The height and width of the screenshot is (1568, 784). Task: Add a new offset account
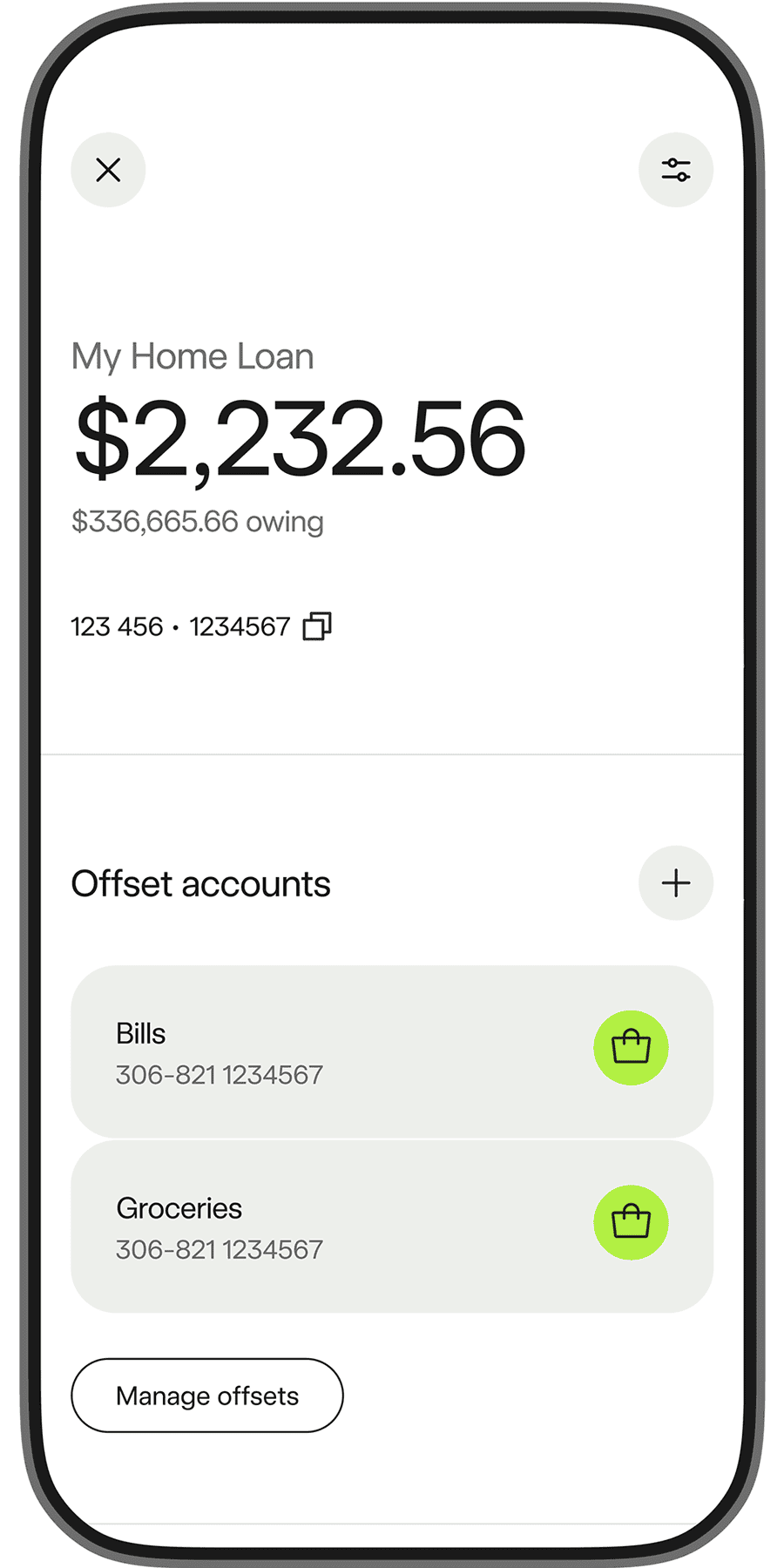click(676, 883)
